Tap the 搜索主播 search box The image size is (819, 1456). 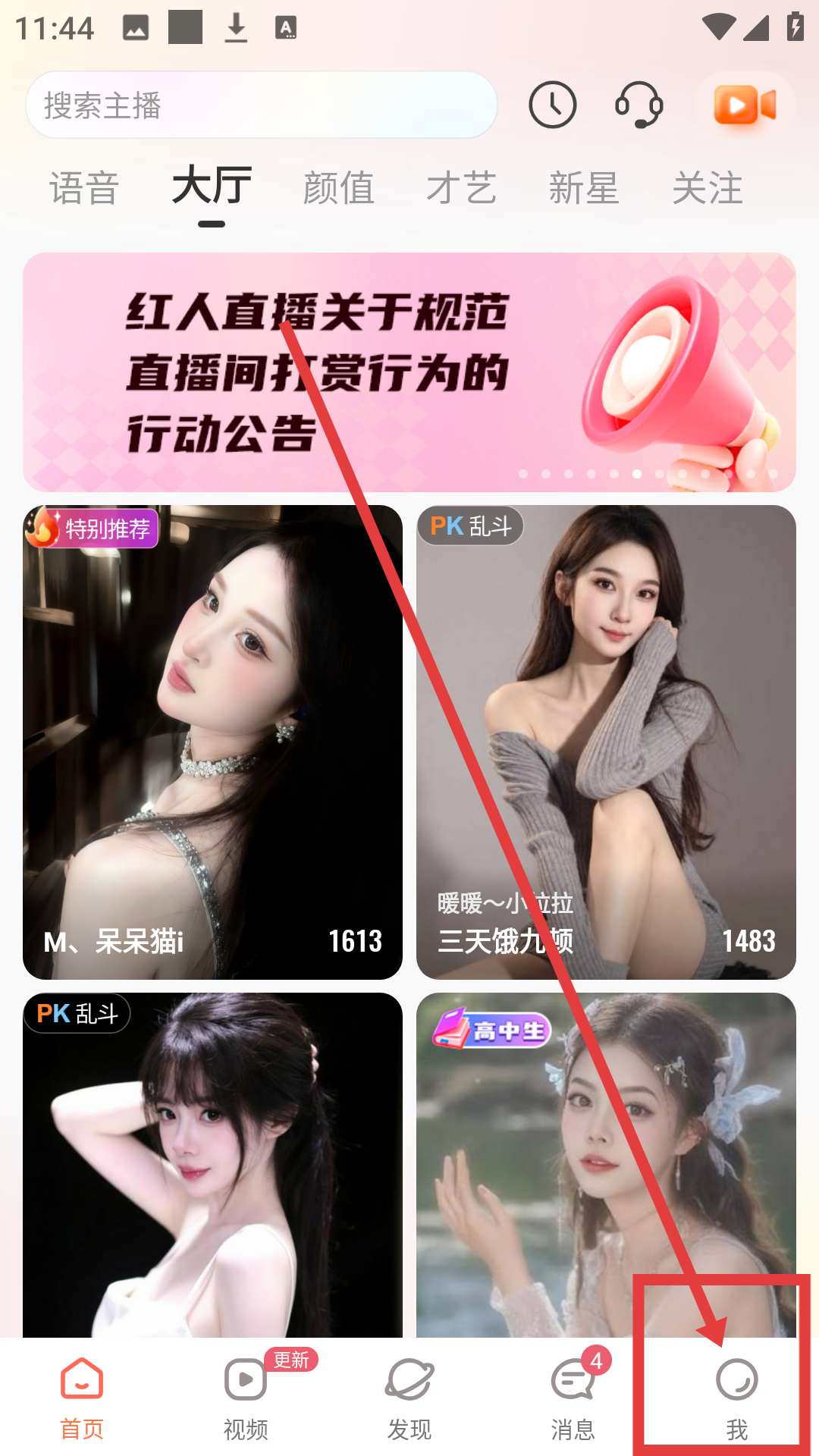coord(261,105)
